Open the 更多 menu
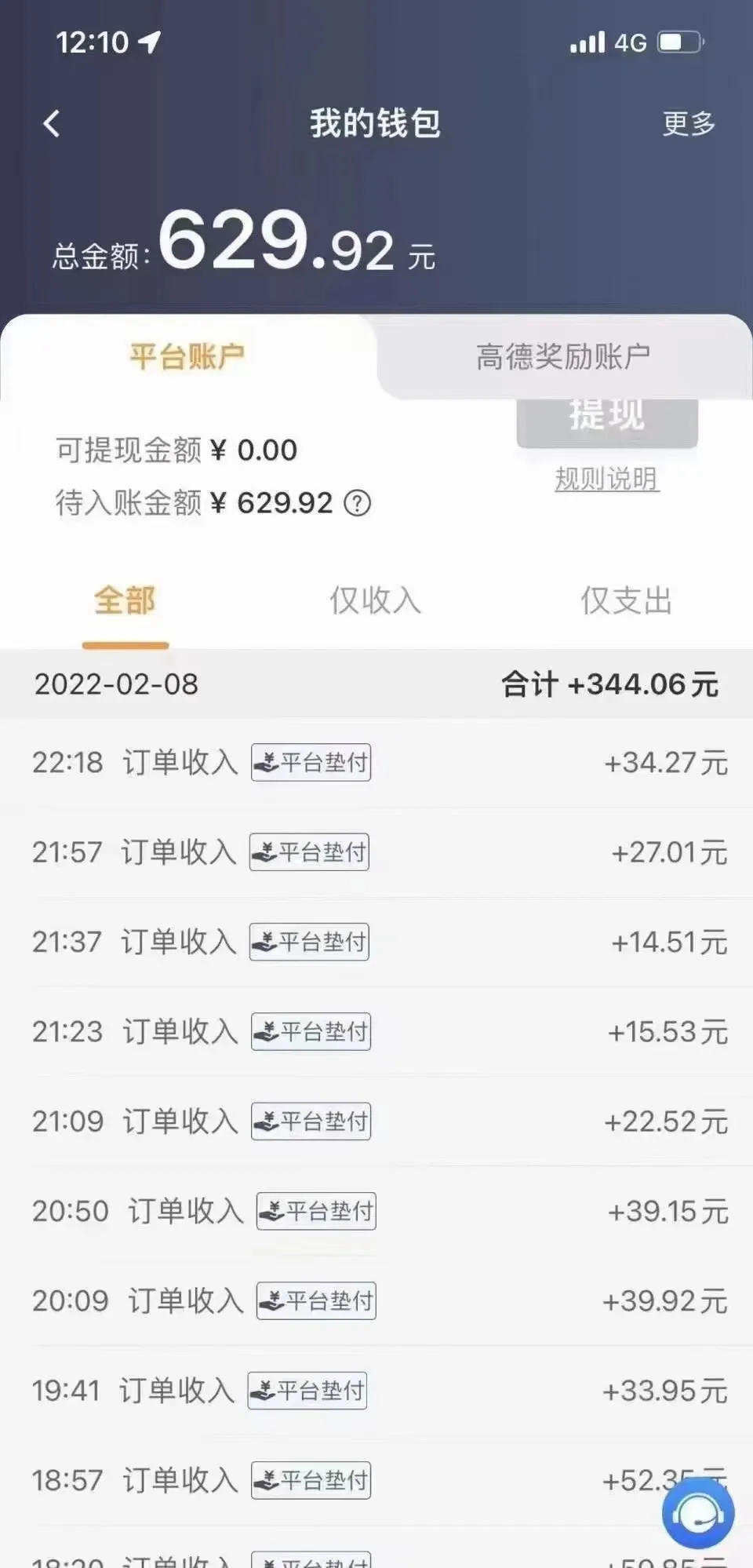The width and height of the screenshot is (753, 1568). tap(689, 123)
